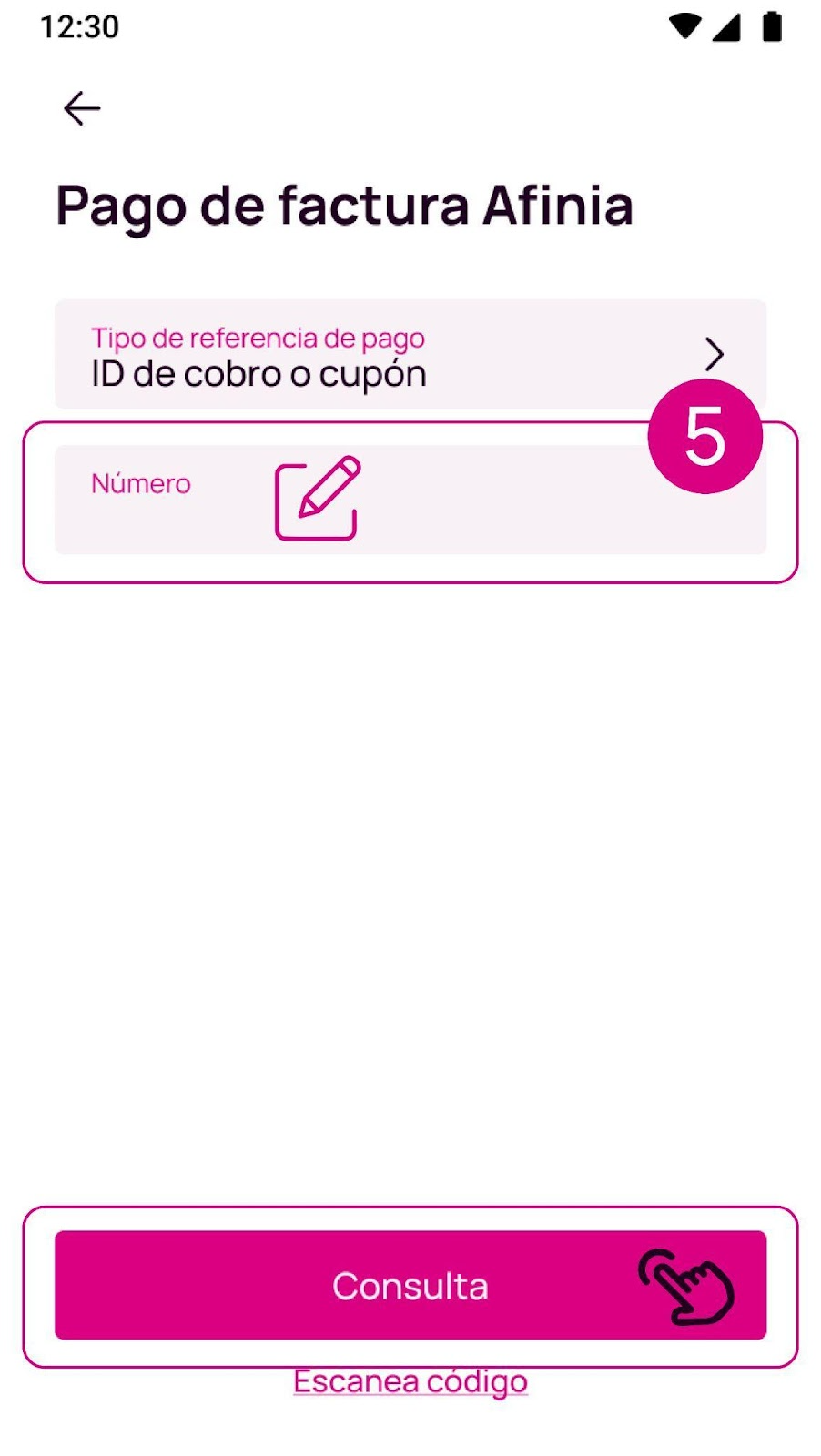Screen dimensions: 821x1456
Task: Click the clock showing 12:30
Action: pyautogui.click(x=78, y=26)
